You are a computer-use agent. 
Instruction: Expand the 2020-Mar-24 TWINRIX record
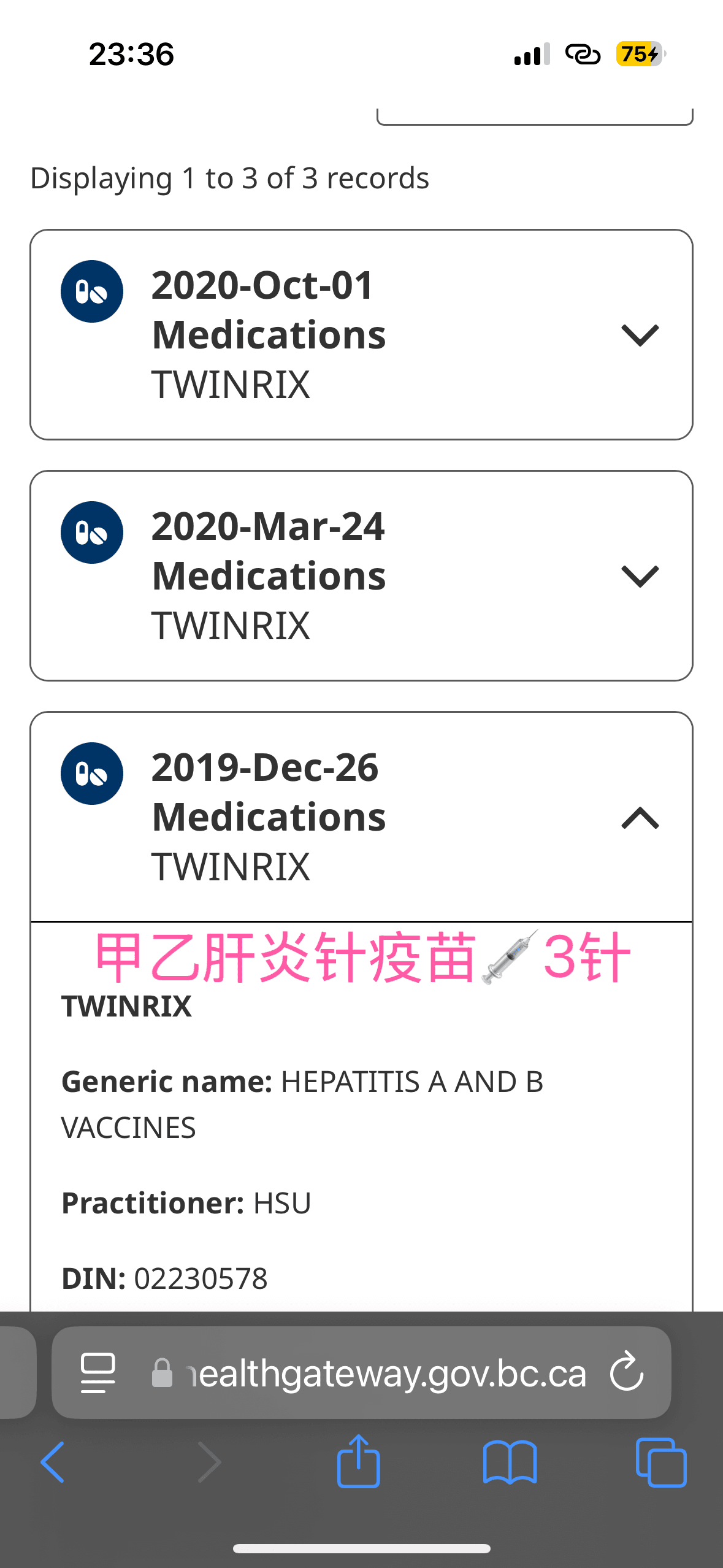click(640, 576)
